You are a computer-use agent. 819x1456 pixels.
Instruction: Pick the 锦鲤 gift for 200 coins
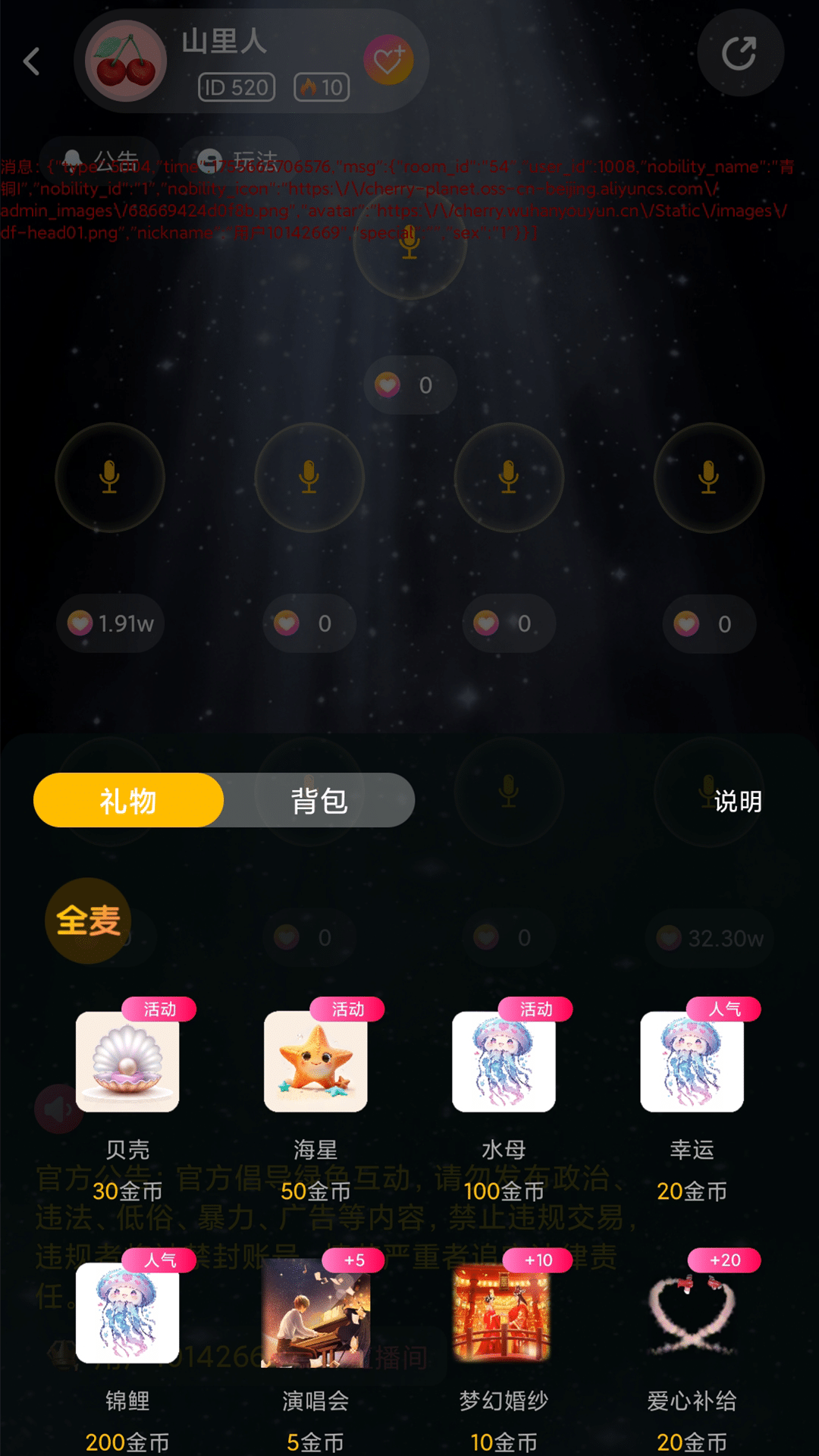[x=127, y=1313]
